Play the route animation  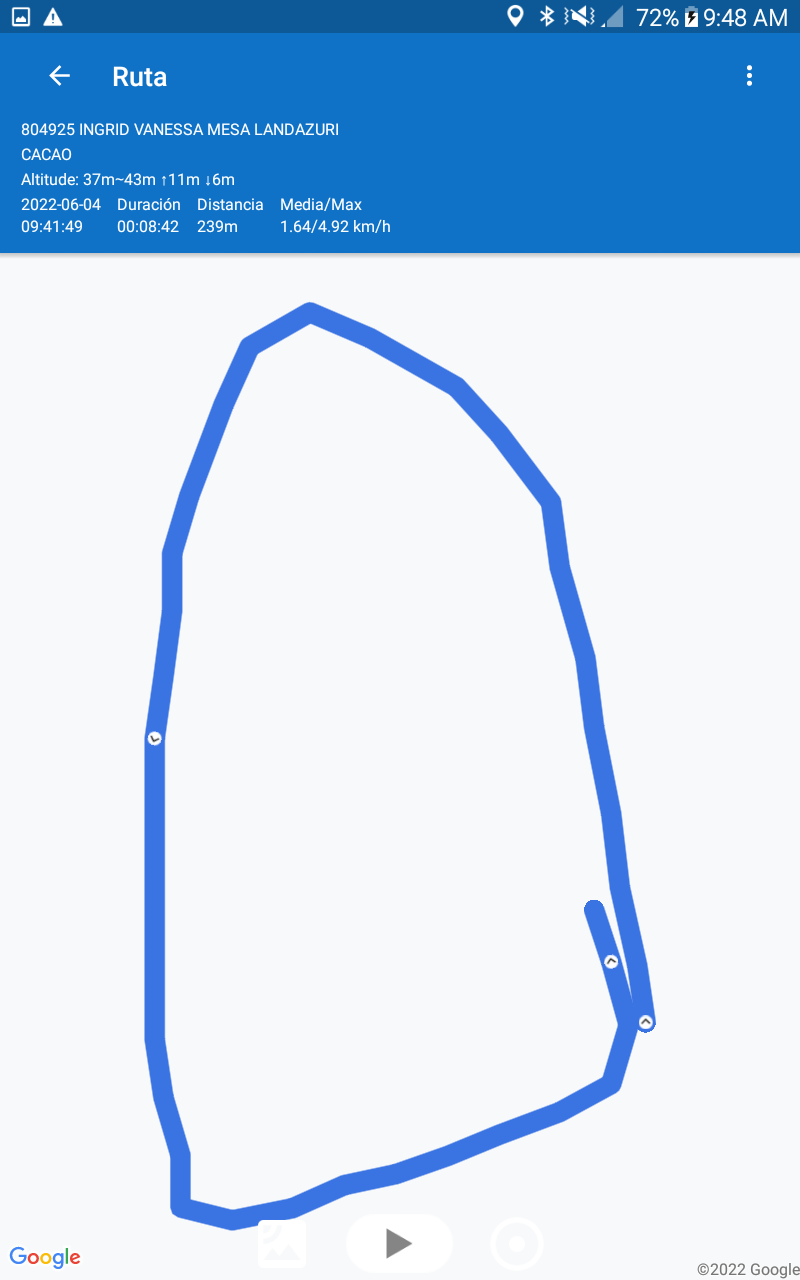pos(399,1243)
